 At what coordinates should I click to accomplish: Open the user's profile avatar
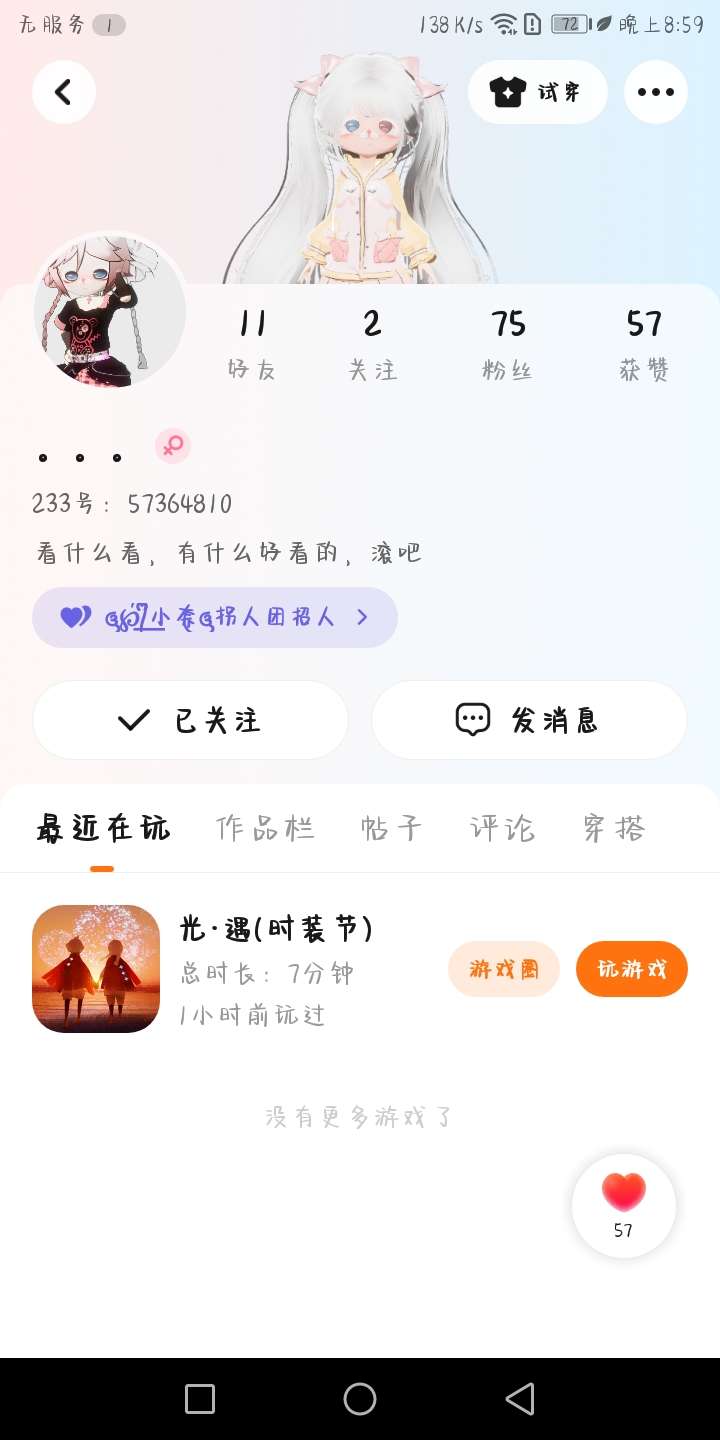point(110,312)
